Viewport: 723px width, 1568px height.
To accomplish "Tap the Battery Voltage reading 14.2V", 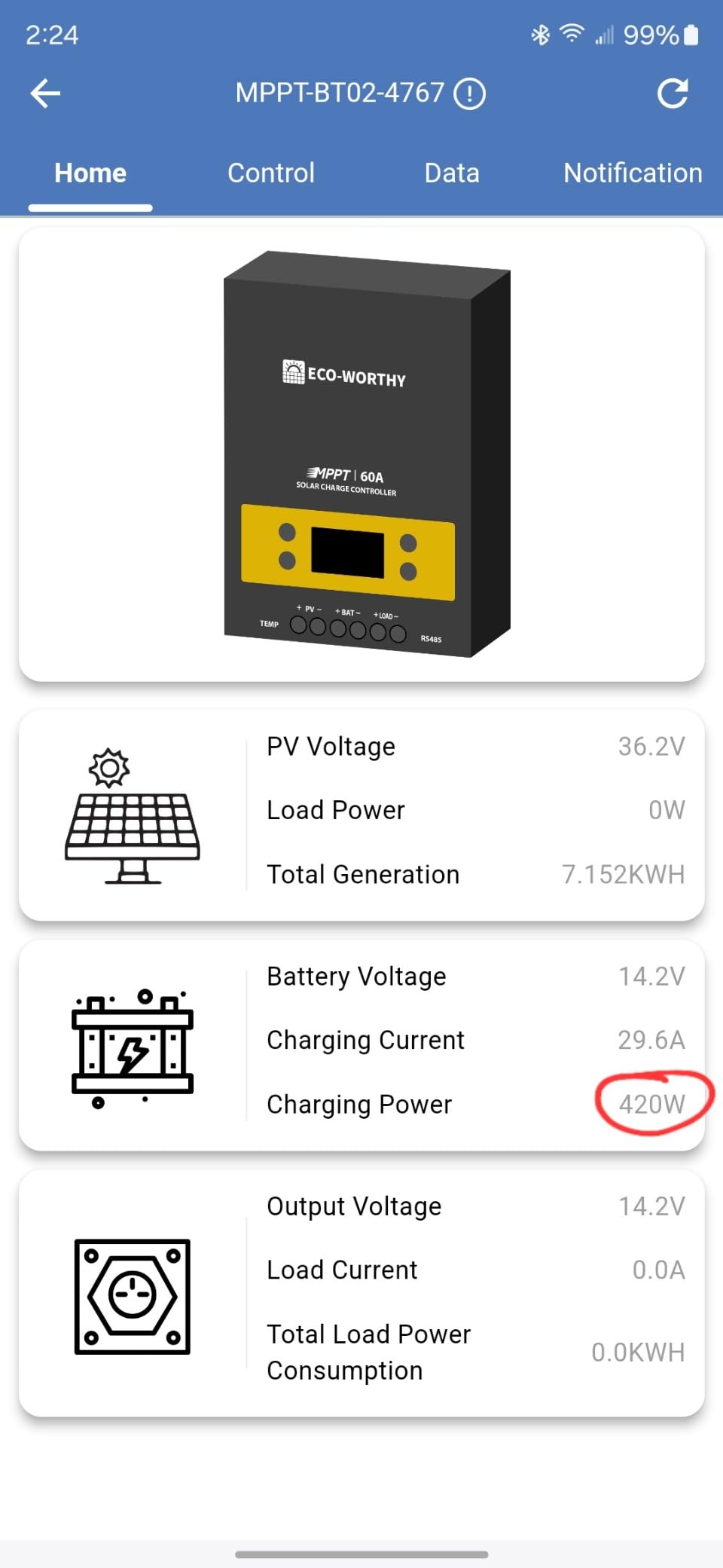I will pos(651,976).
